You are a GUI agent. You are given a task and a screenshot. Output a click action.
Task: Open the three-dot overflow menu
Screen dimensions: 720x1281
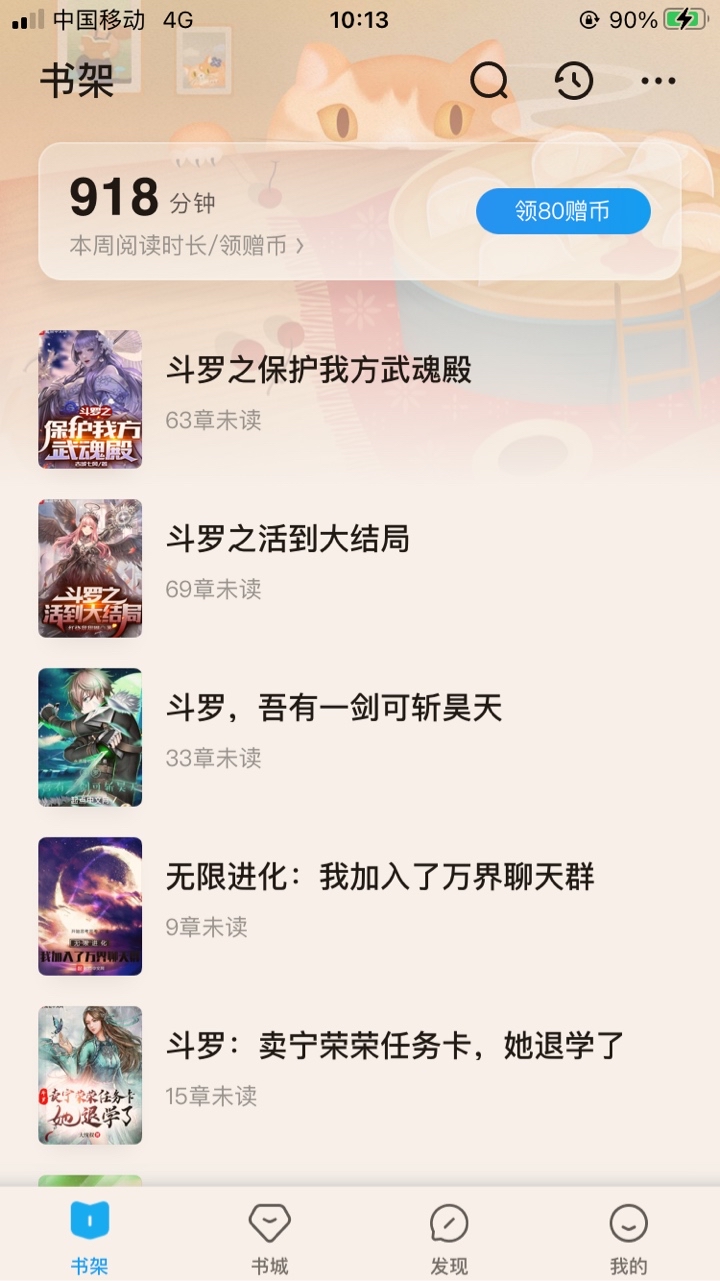658,82
